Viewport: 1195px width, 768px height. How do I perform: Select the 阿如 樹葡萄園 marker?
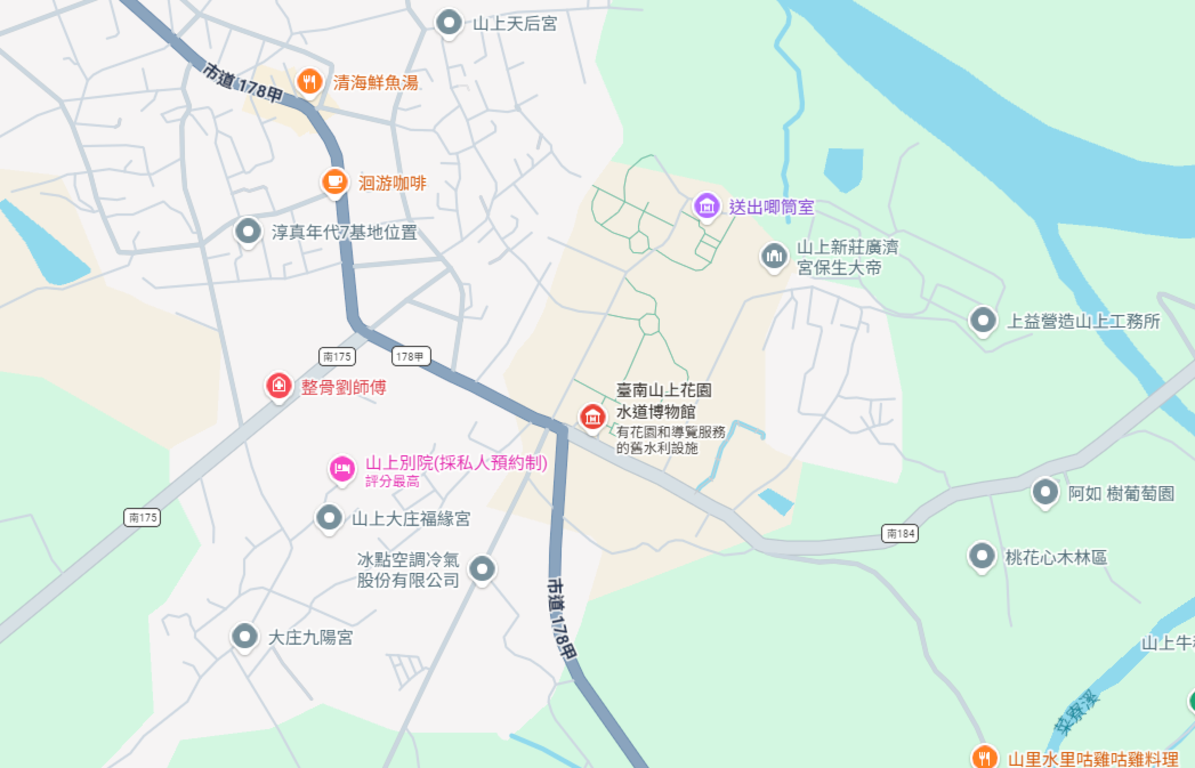[1045, 492]
